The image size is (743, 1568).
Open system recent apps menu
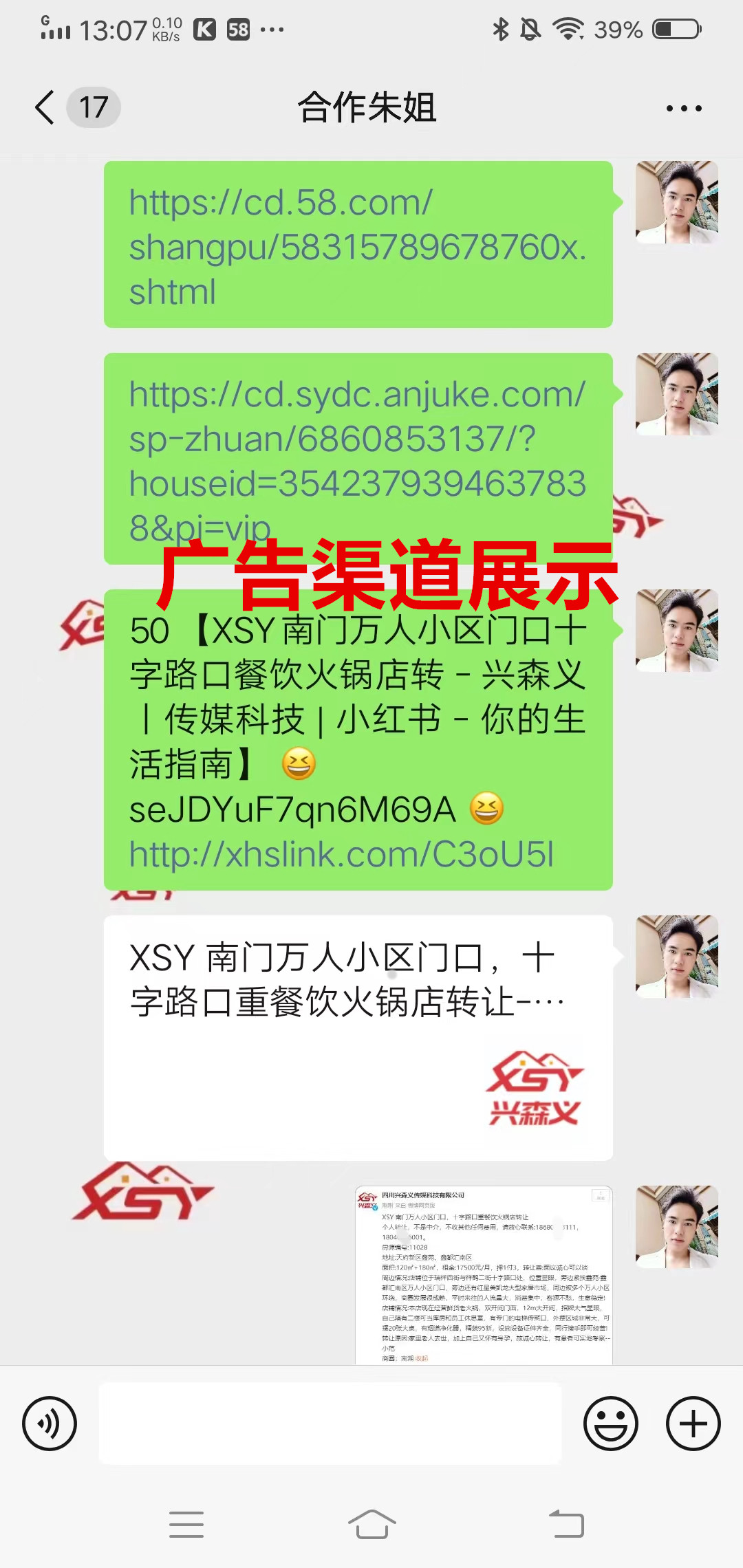(186, 1524)
